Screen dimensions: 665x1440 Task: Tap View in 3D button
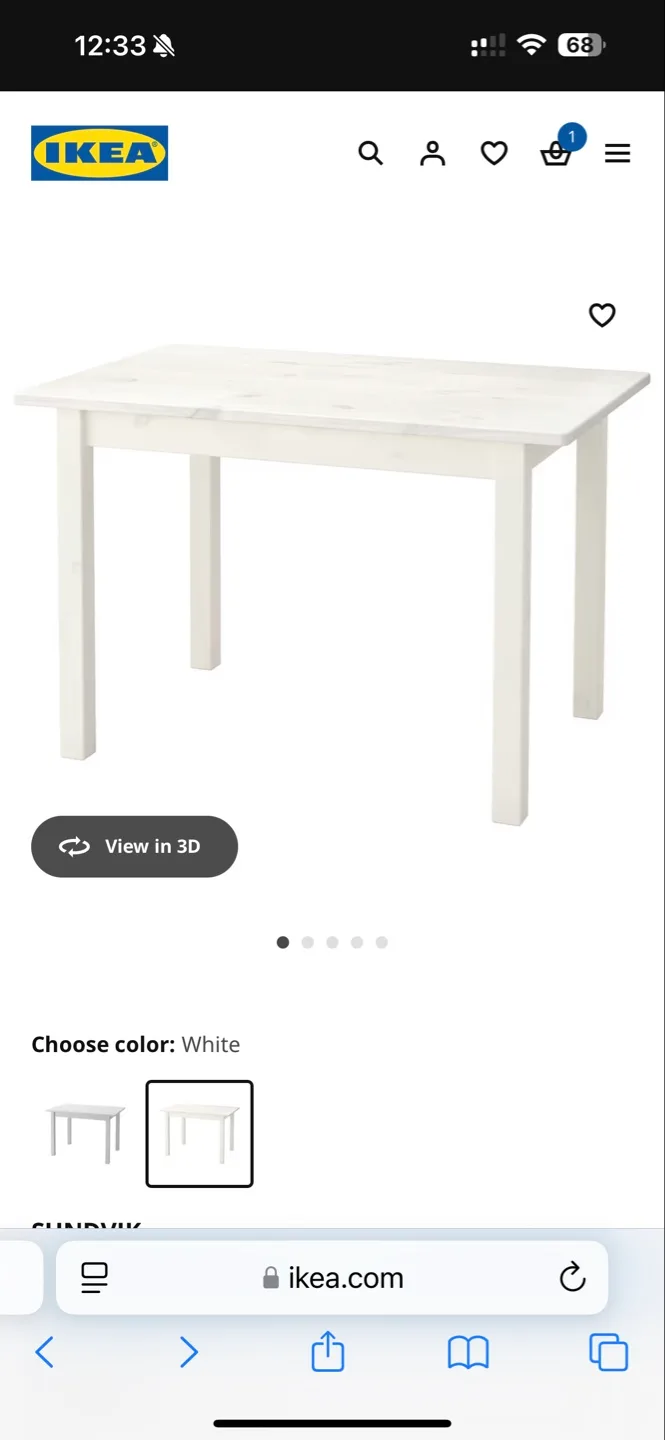pos(134,847)
